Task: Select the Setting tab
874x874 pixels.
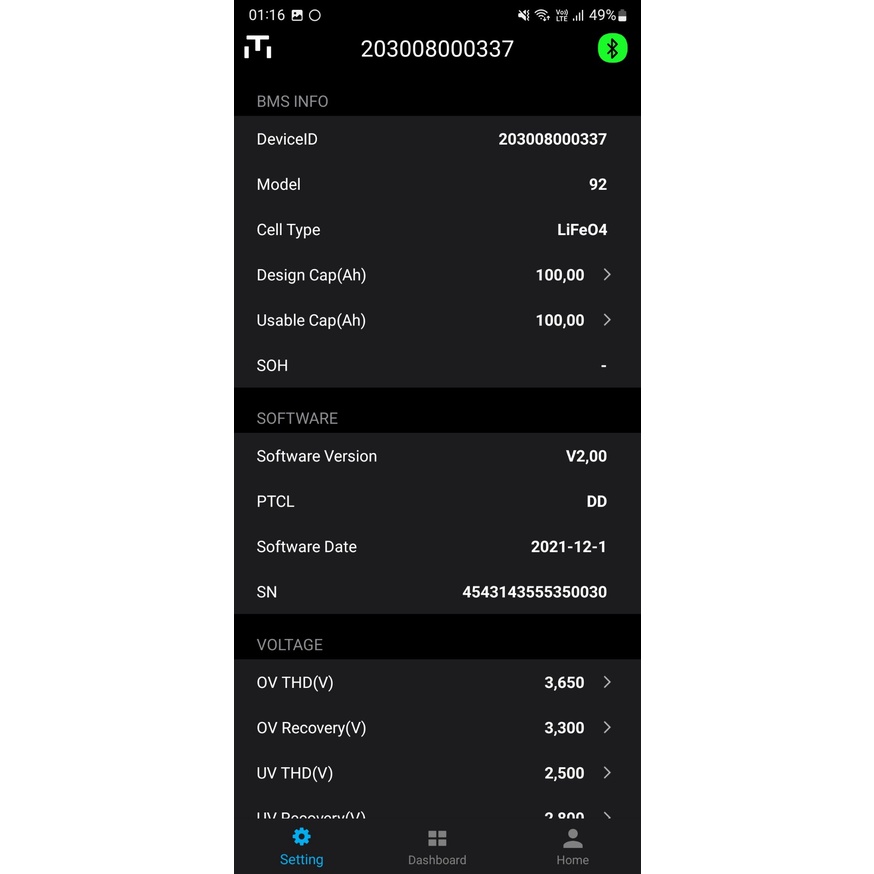Action: point(301,847)
